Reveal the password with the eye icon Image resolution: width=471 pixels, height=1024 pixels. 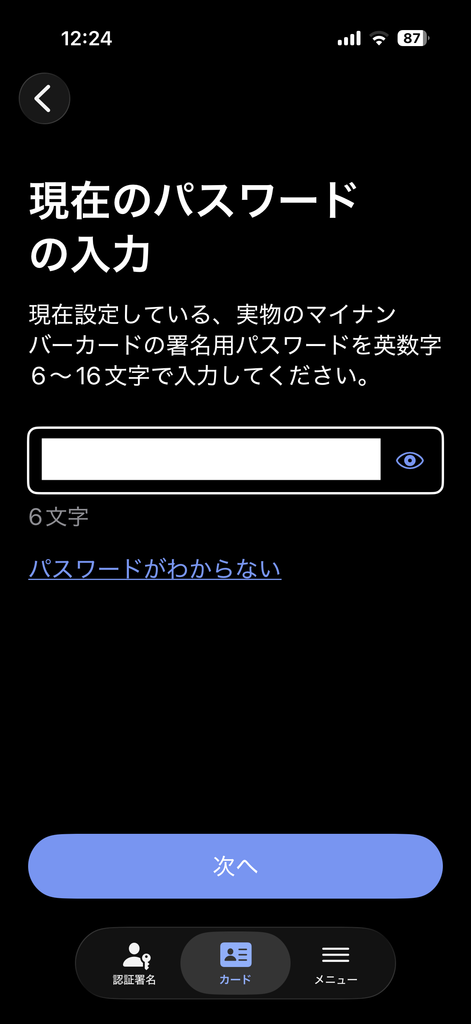tap(410, 460)
